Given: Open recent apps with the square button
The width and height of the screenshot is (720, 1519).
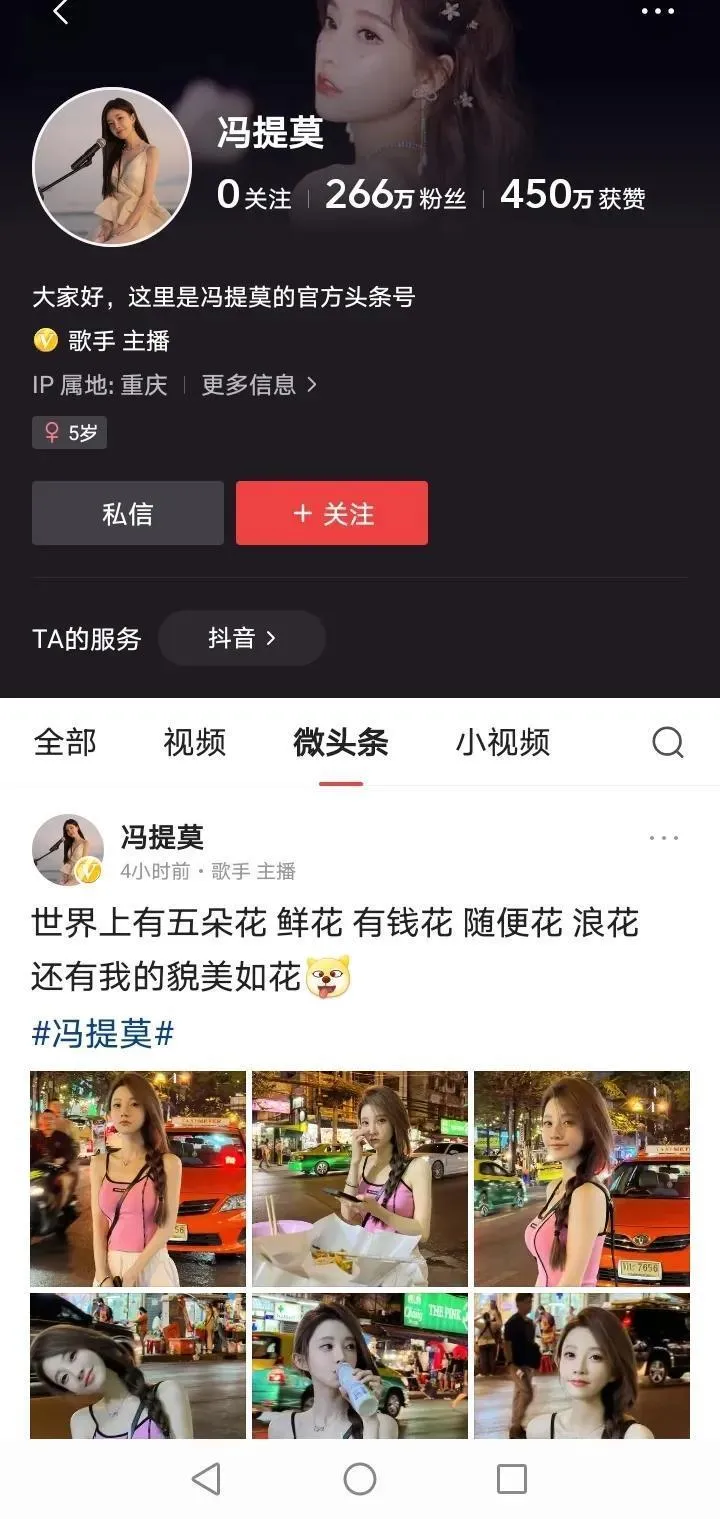Looking at the screenshot, I should [512, 1478].
